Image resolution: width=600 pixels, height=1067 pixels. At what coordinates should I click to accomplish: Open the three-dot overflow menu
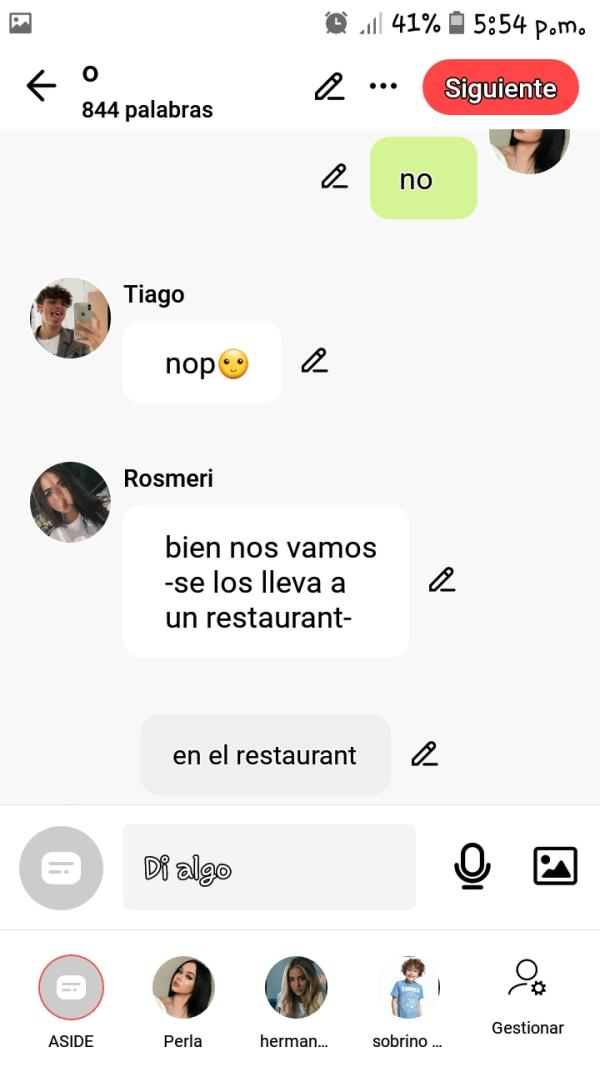(383, 87)
